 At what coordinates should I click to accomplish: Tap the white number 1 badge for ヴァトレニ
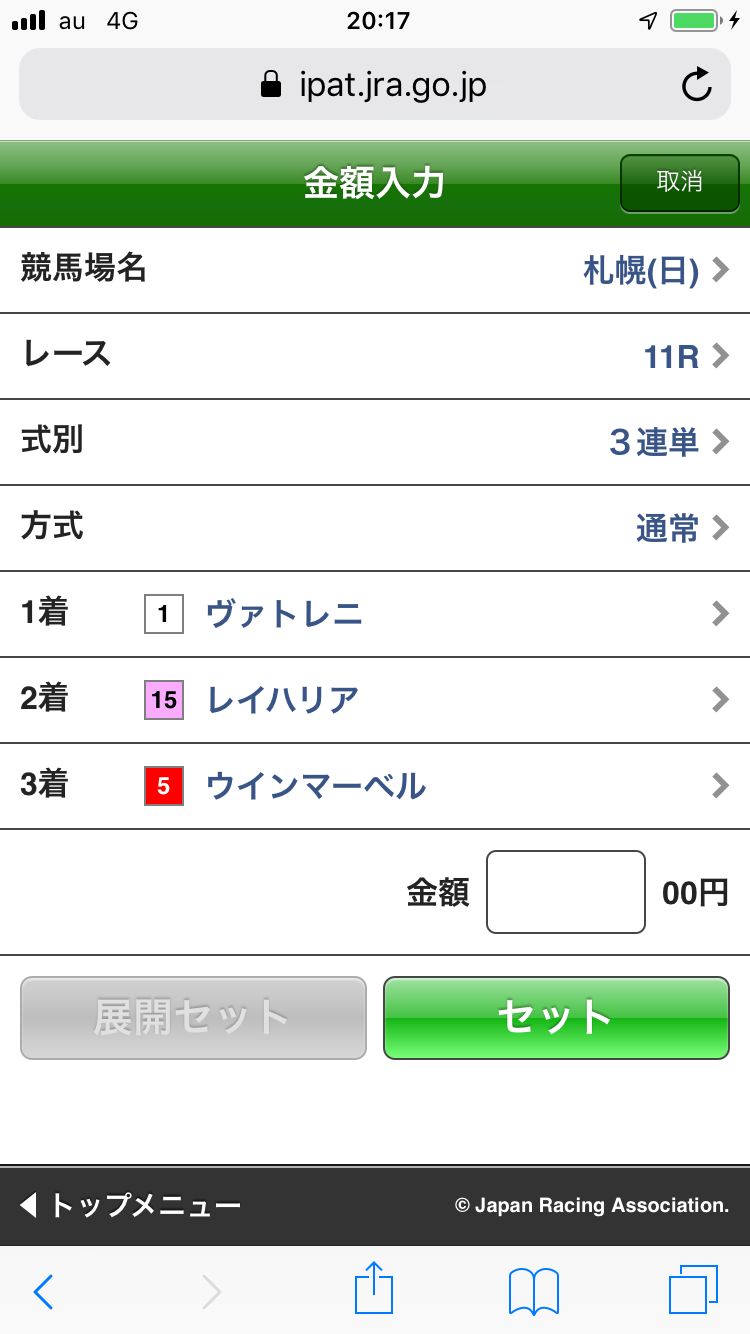(163, 614)
